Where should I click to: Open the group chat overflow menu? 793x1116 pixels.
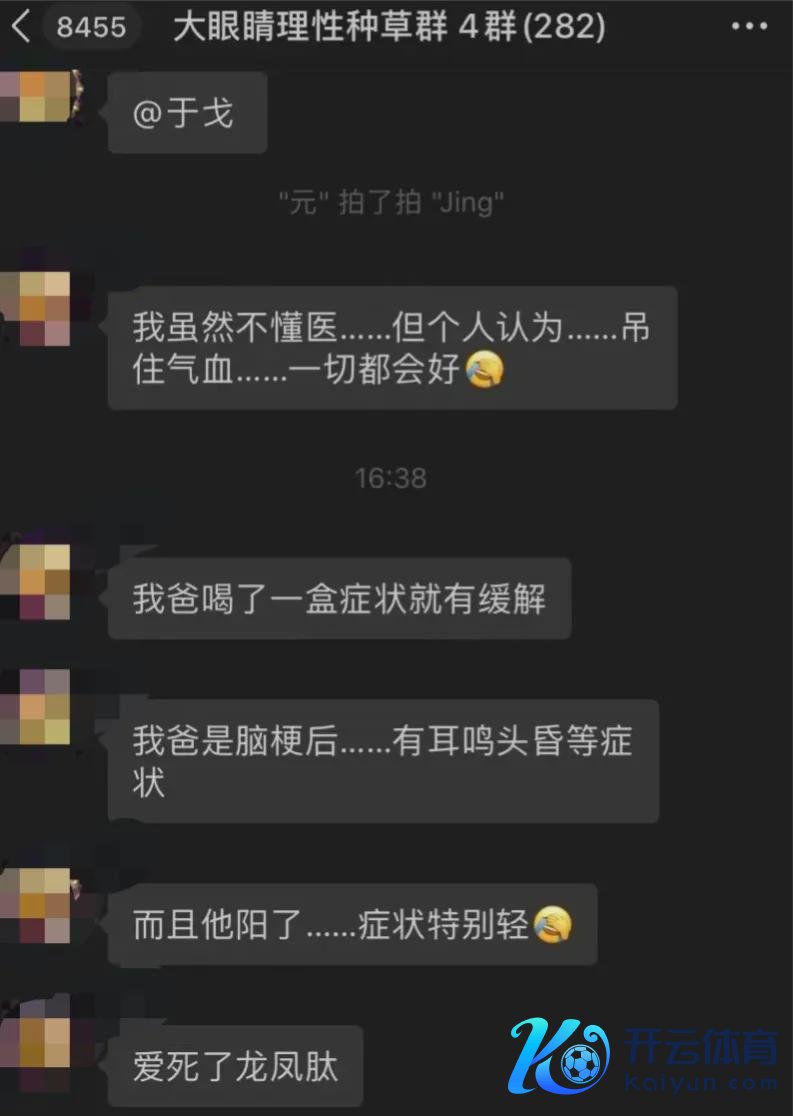(749, 27)
